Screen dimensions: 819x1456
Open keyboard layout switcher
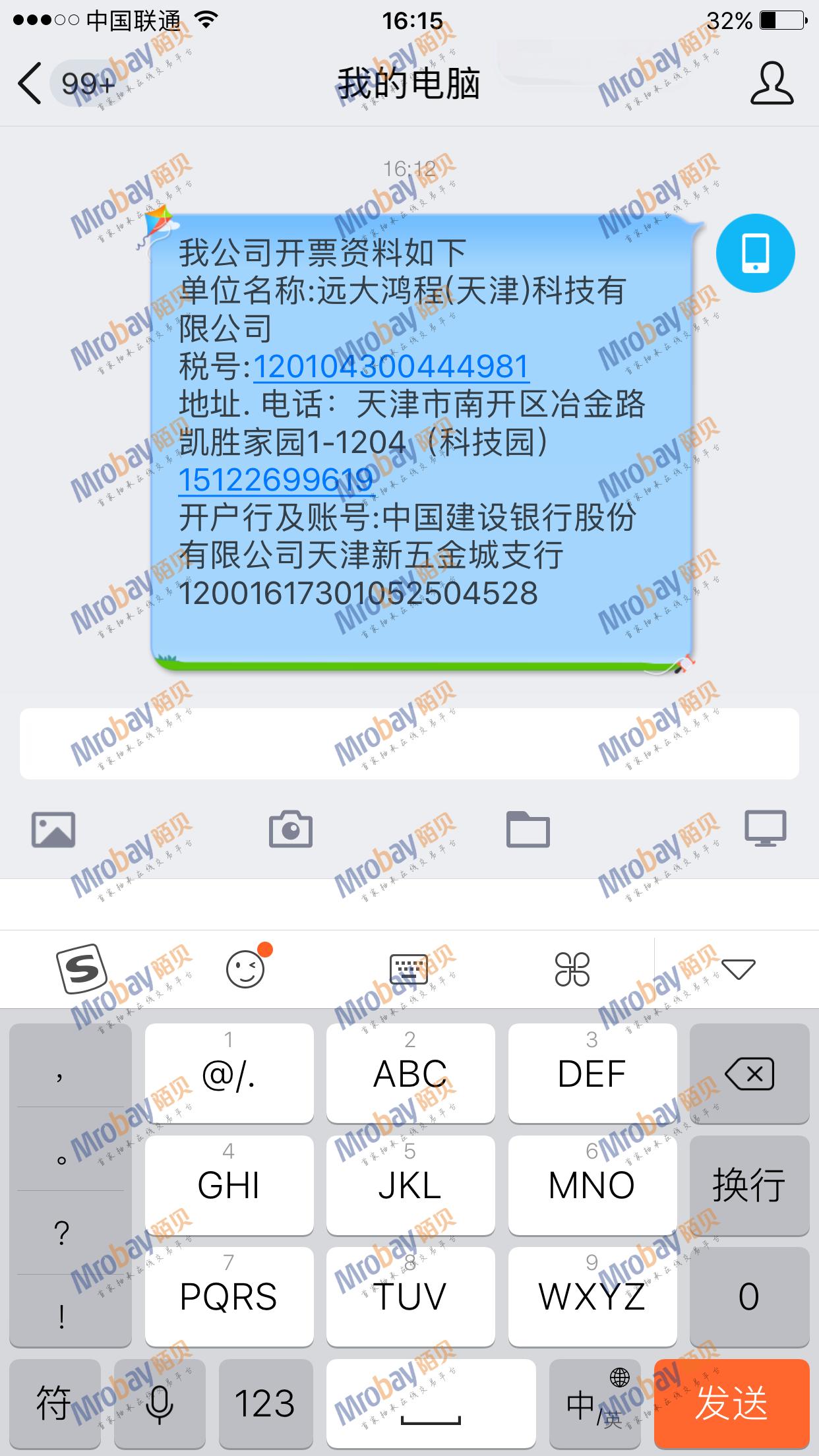[x=409, y=969]
